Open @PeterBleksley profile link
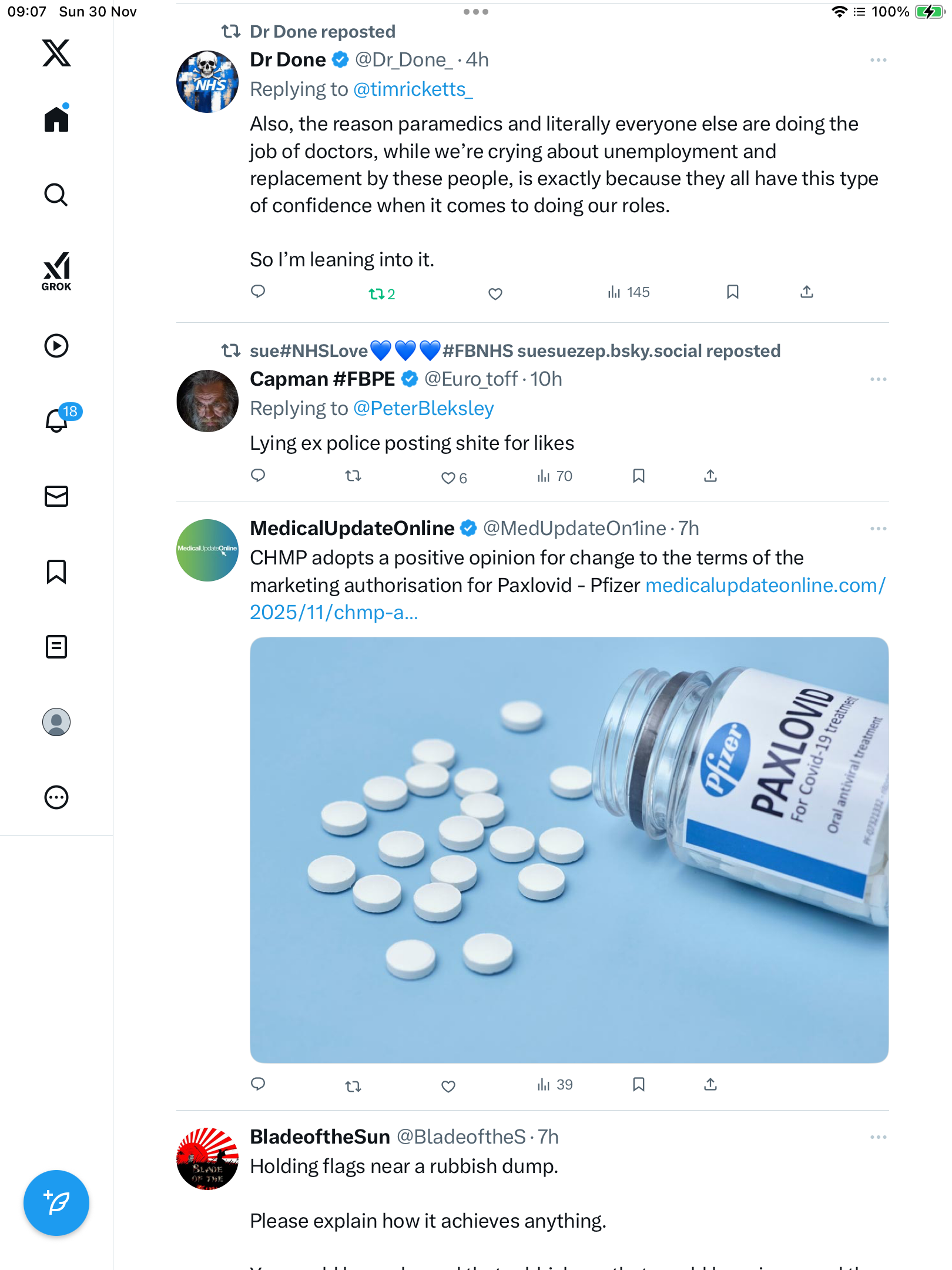This screenshot has height=1270, width=952. pos(423,409)
